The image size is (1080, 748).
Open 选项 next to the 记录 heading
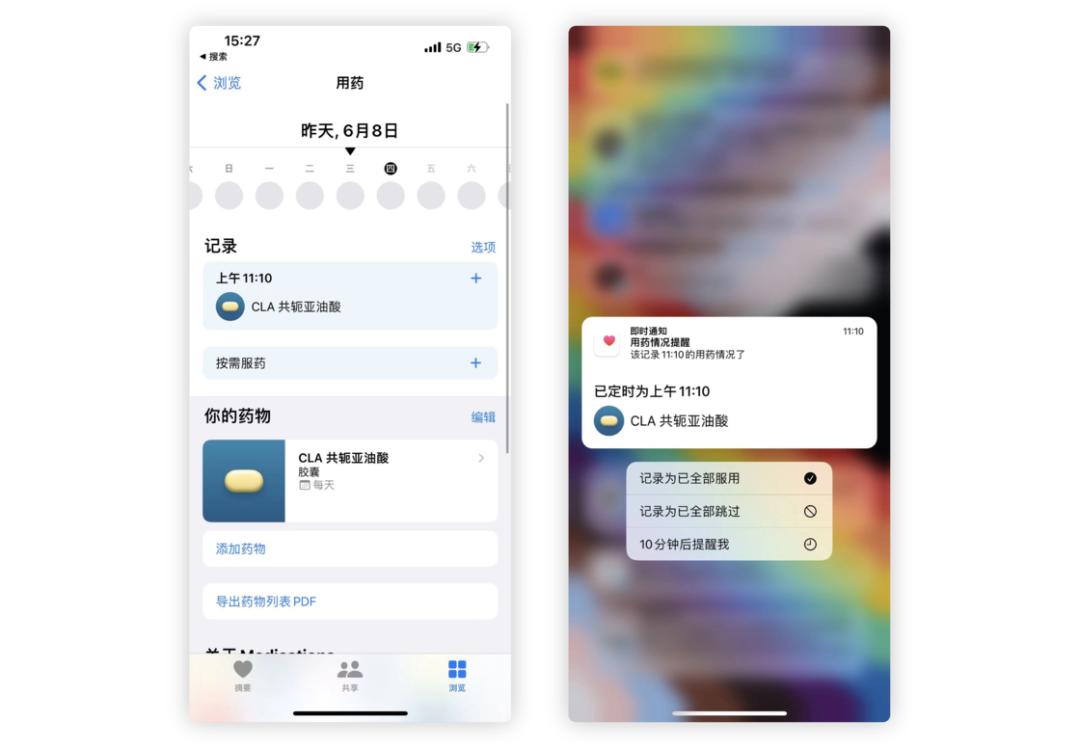pos(483,247)
